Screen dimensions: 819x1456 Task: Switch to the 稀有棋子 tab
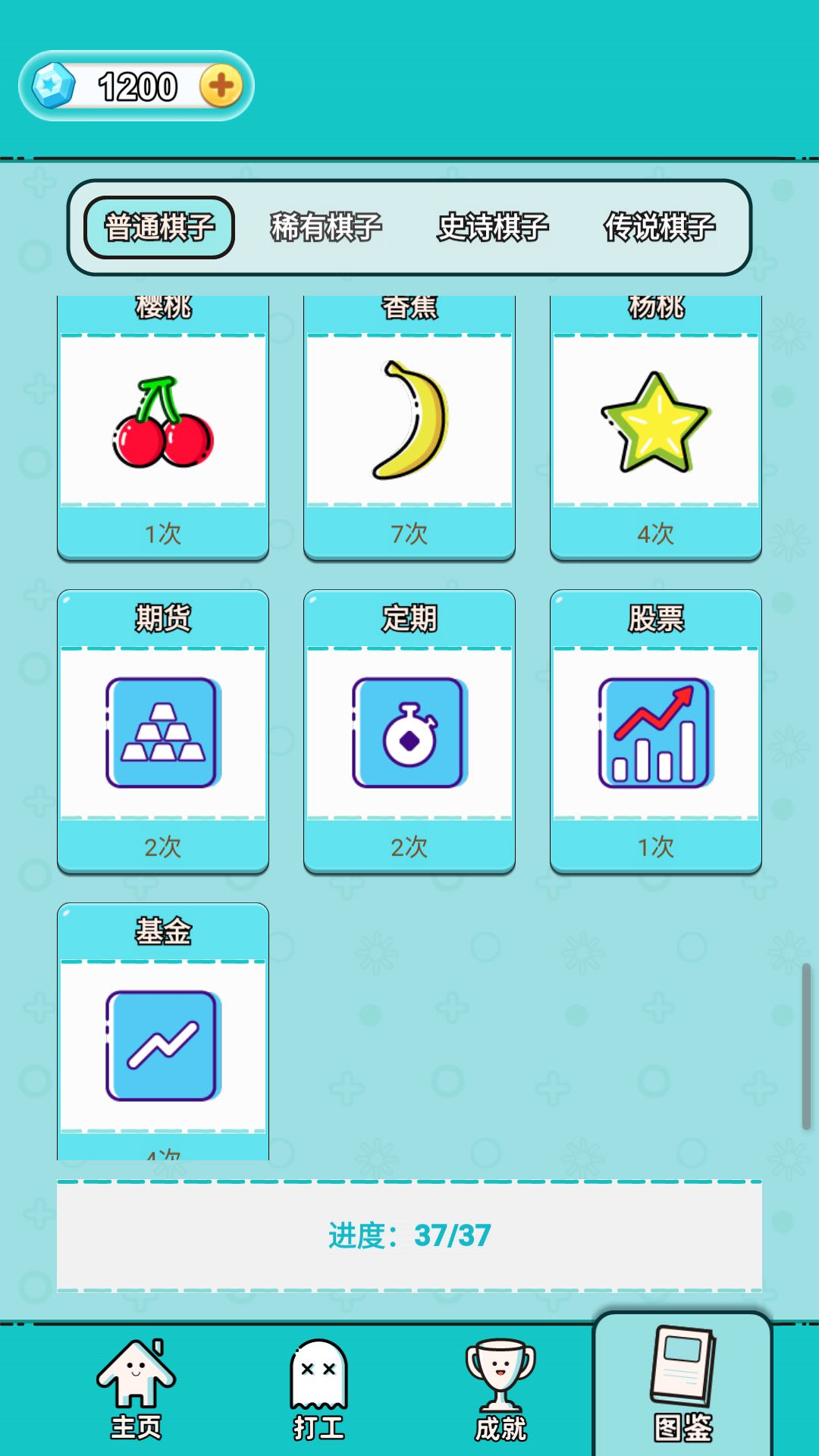tap(325, 227)
